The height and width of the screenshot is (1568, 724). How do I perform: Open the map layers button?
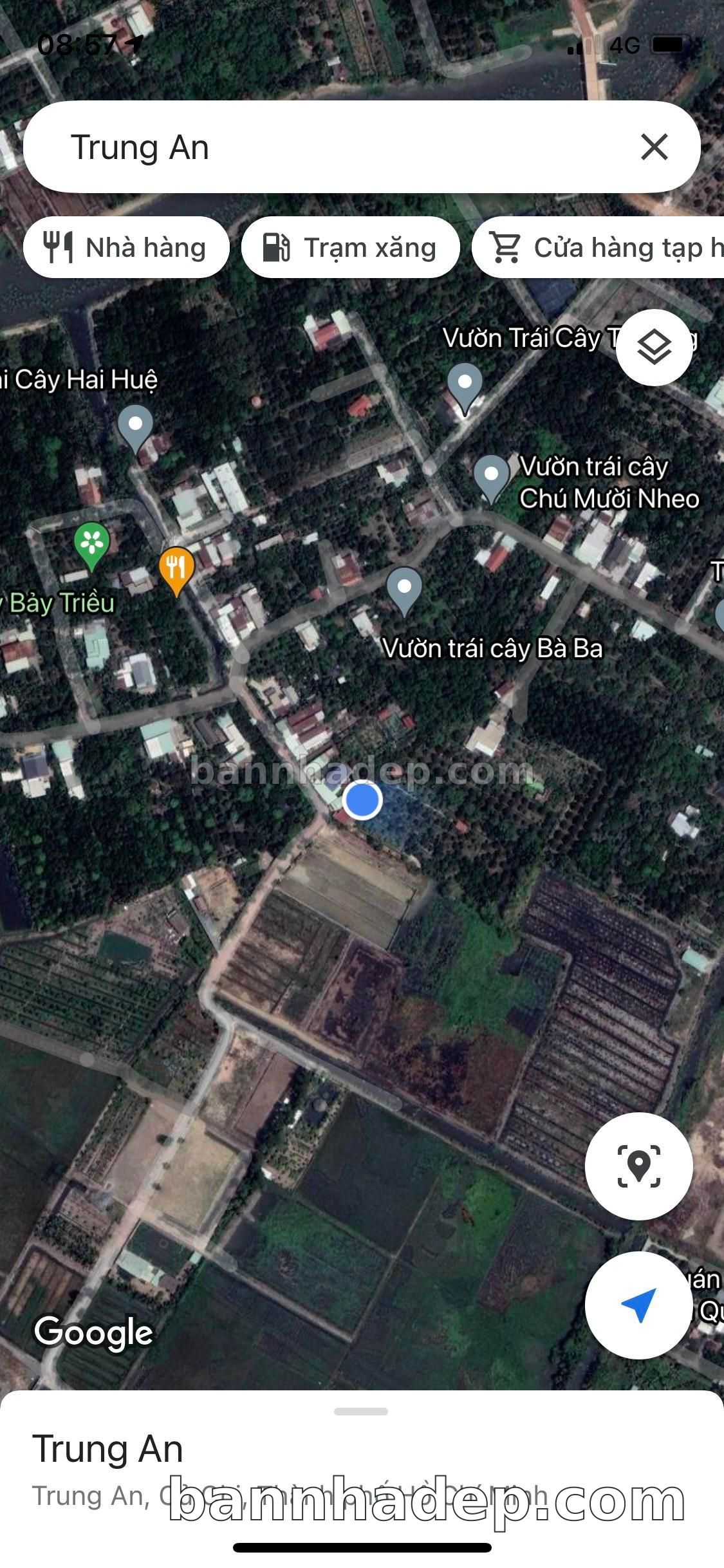[654, 348]
